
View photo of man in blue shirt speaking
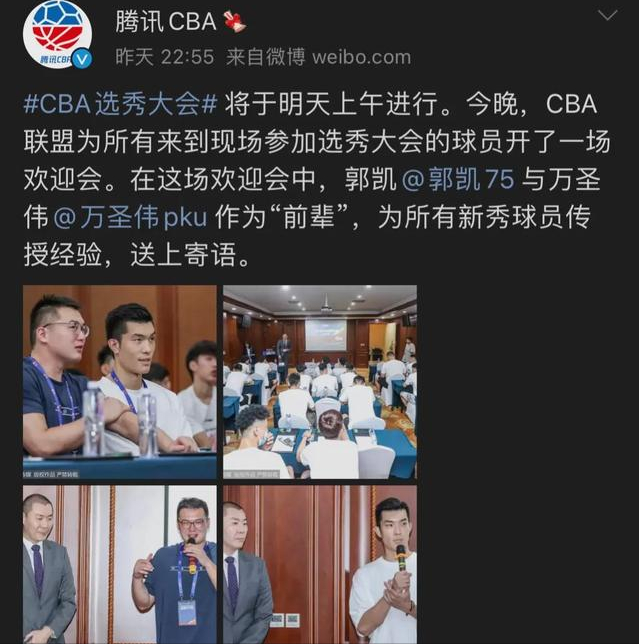tap(120, 565)
